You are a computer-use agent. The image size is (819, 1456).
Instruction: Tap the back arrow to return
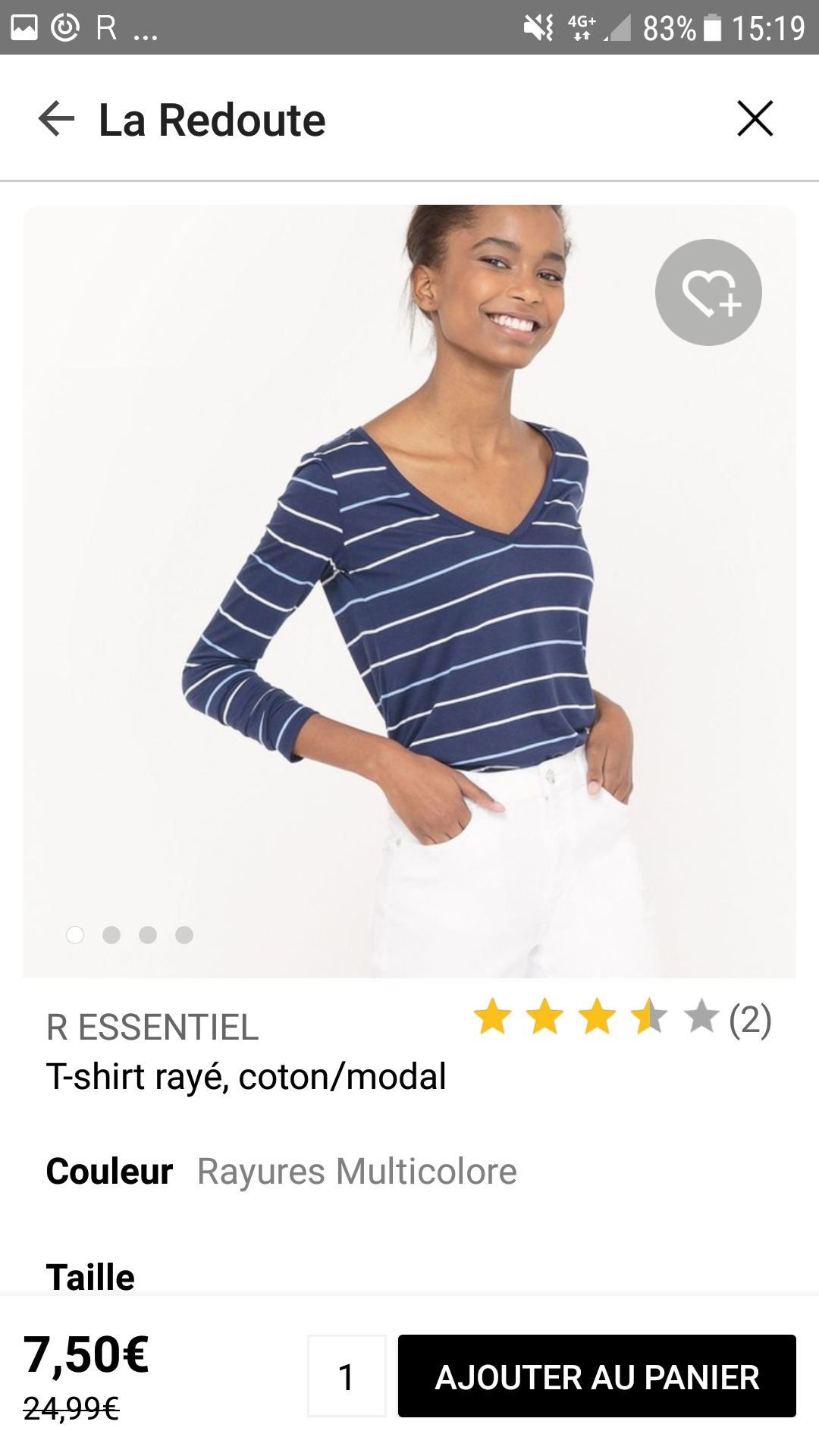55,119
